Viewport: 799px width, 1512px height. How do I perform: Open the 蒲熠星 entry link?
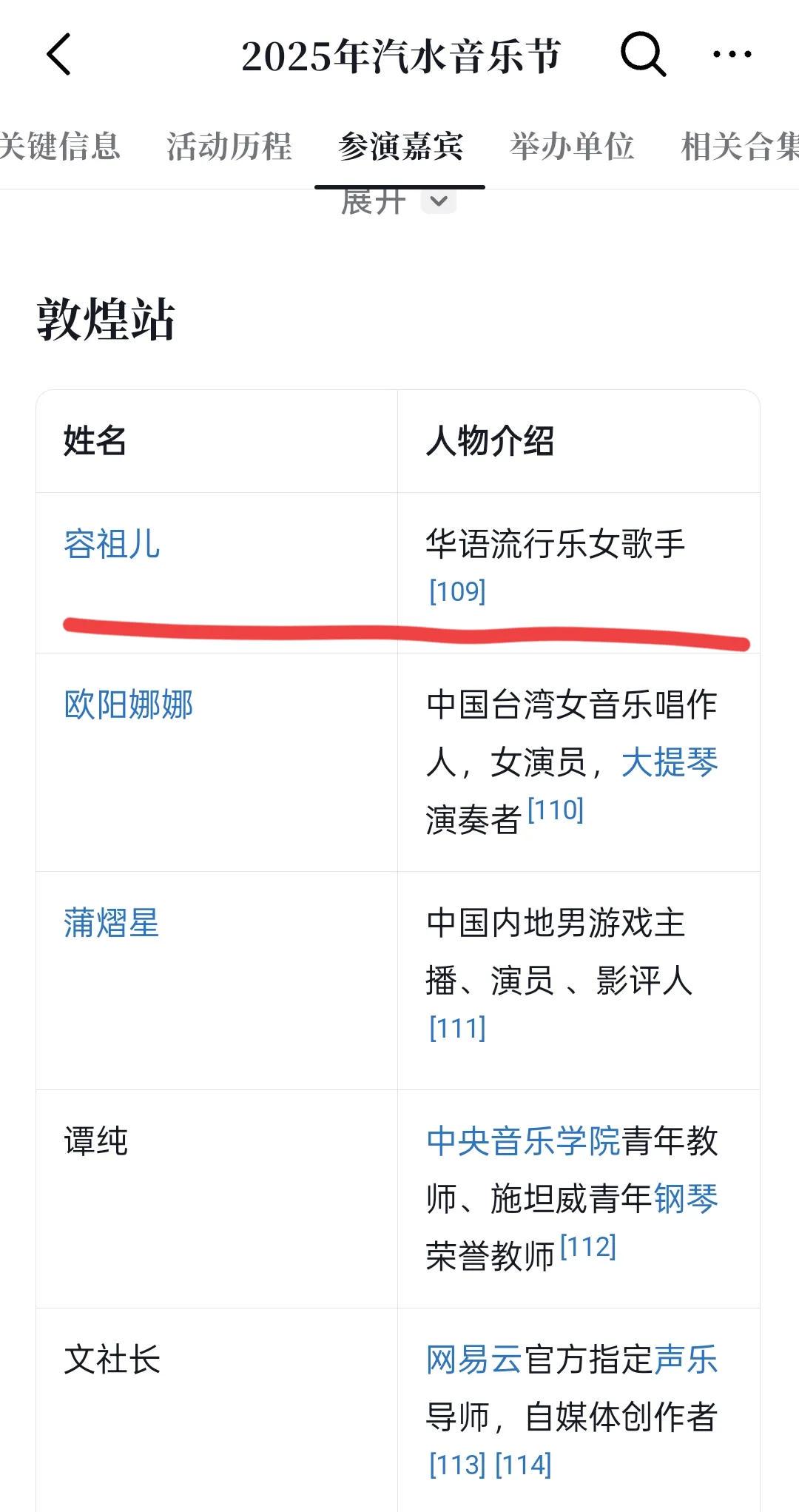pyautogui.click(x=112, y=923)
